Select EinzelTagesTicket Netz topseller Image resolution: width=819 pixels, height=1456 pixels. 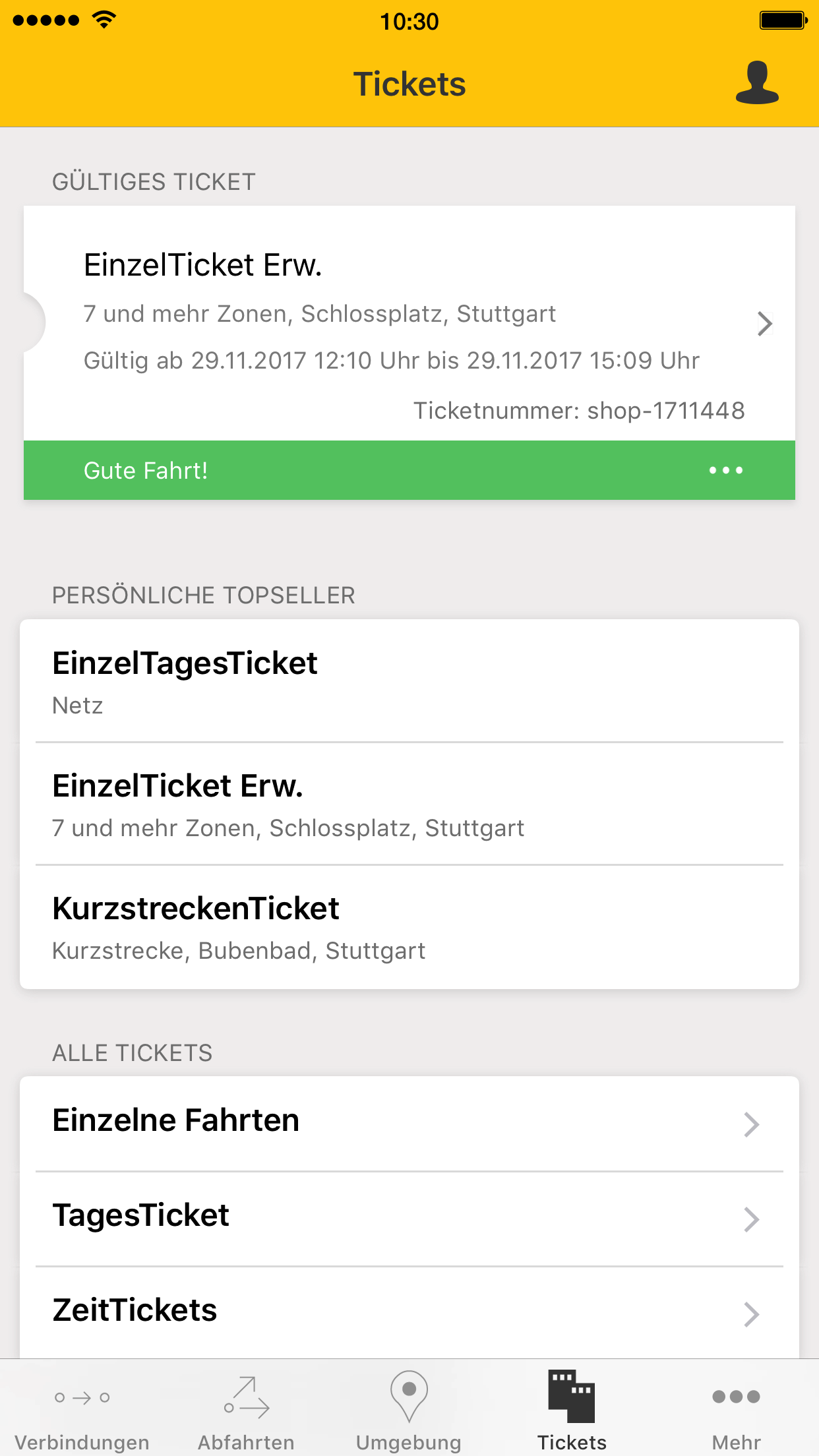tap(409, 681)
